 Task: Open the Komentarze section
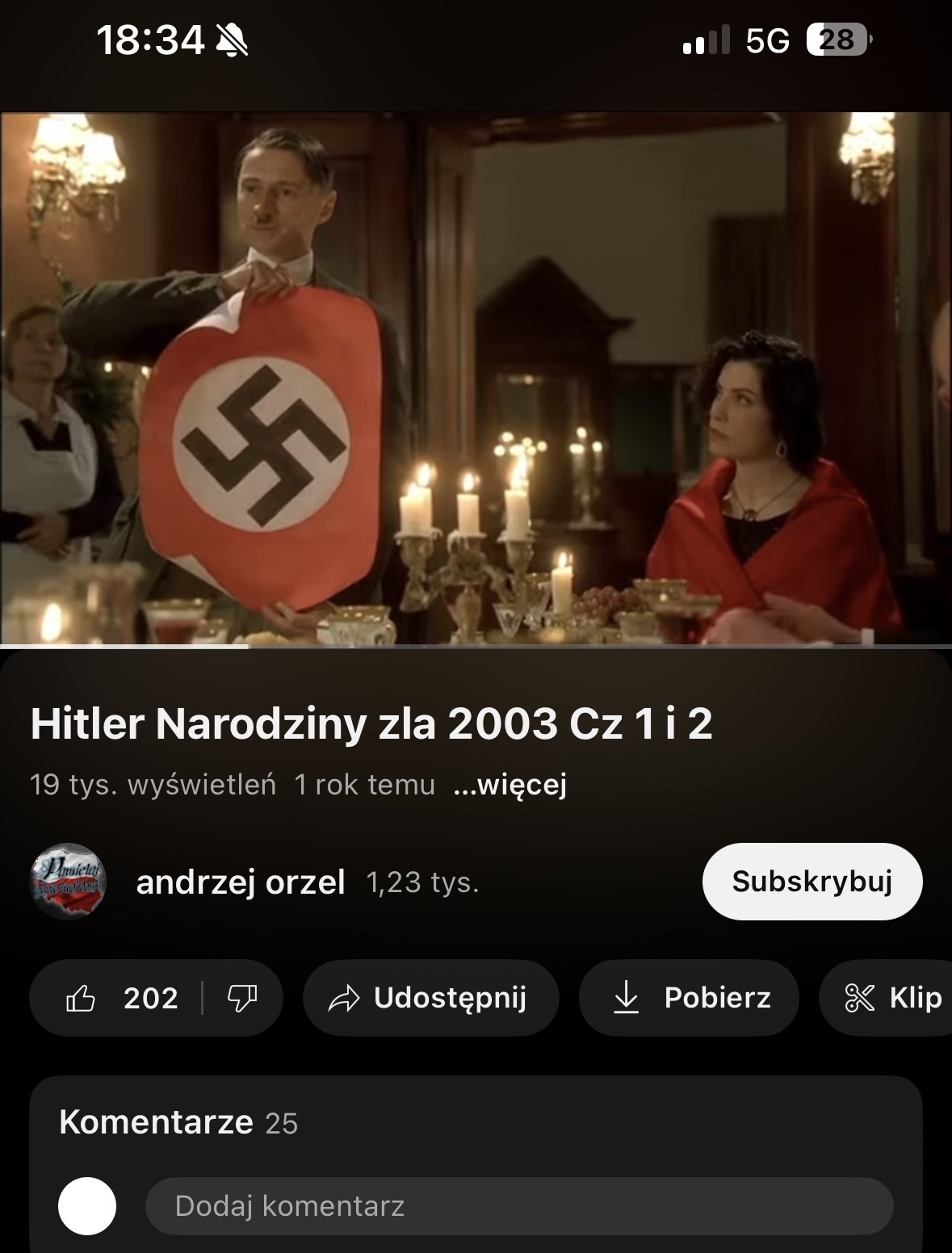pos(178,1122)
